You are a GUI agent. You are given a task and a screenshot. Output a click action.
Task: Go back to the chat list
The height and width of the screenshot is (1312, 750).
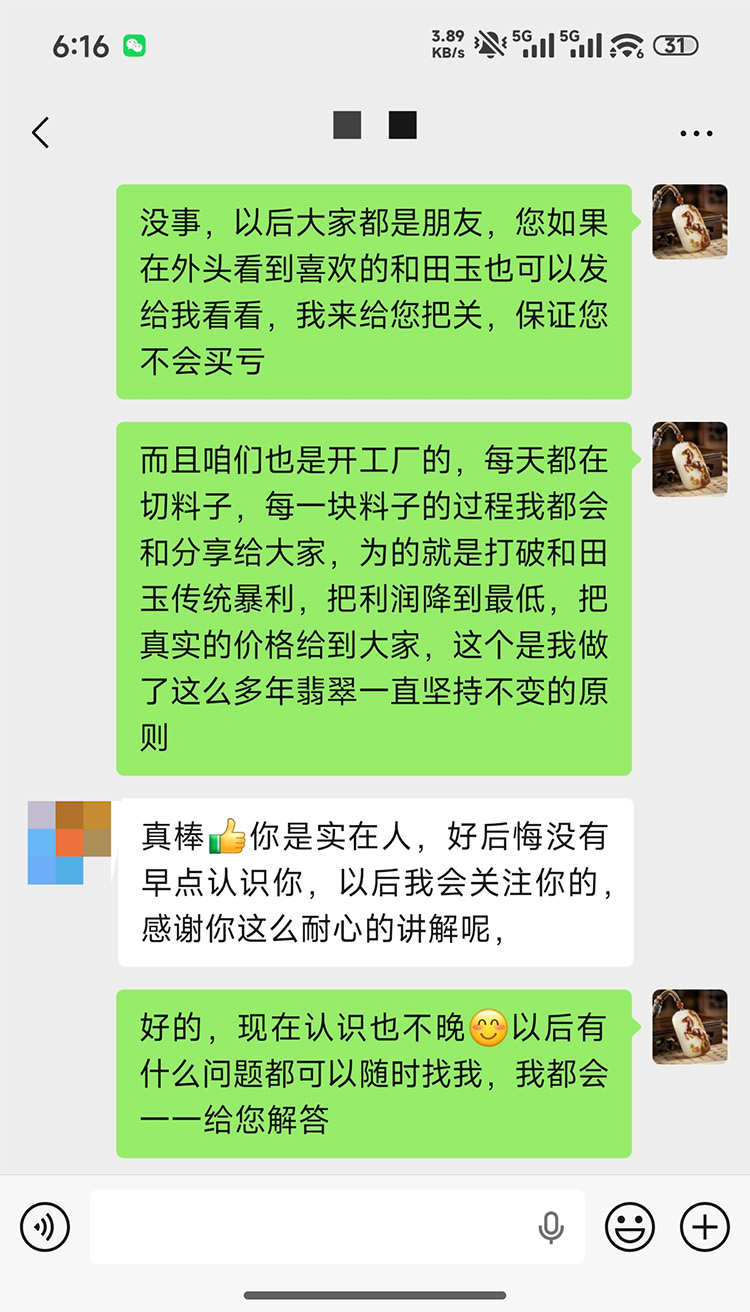click(x=40, y=132)
